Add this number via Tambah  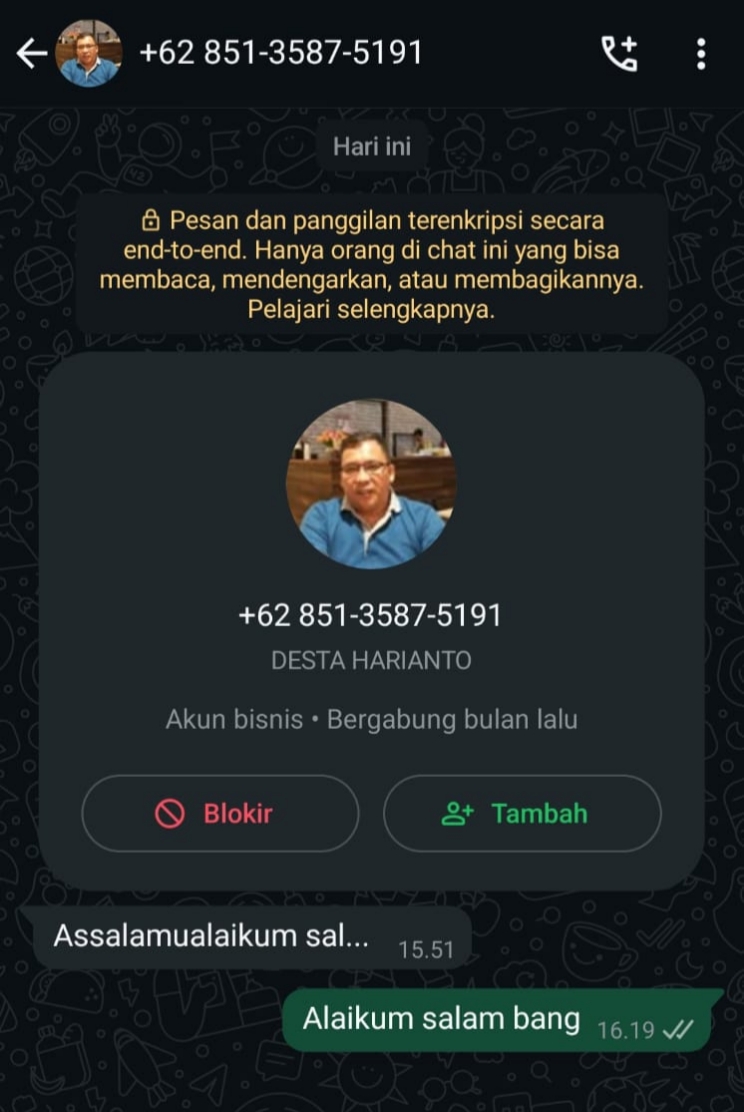pyautogui.click(x=522, y=813)
